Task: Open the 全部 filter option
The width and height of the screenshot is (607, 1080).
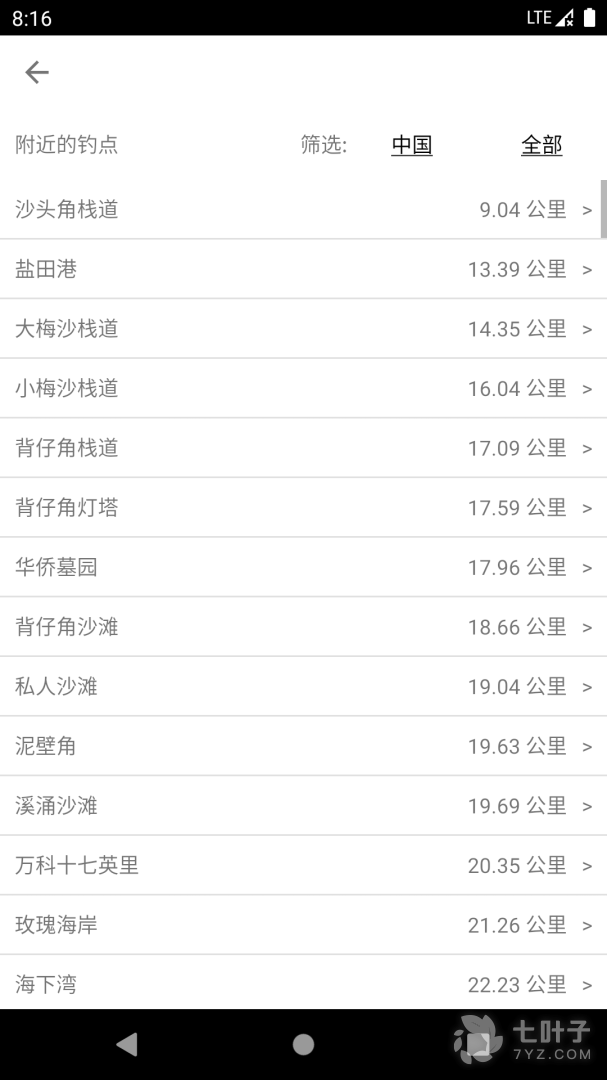Action: click(541, 145)
